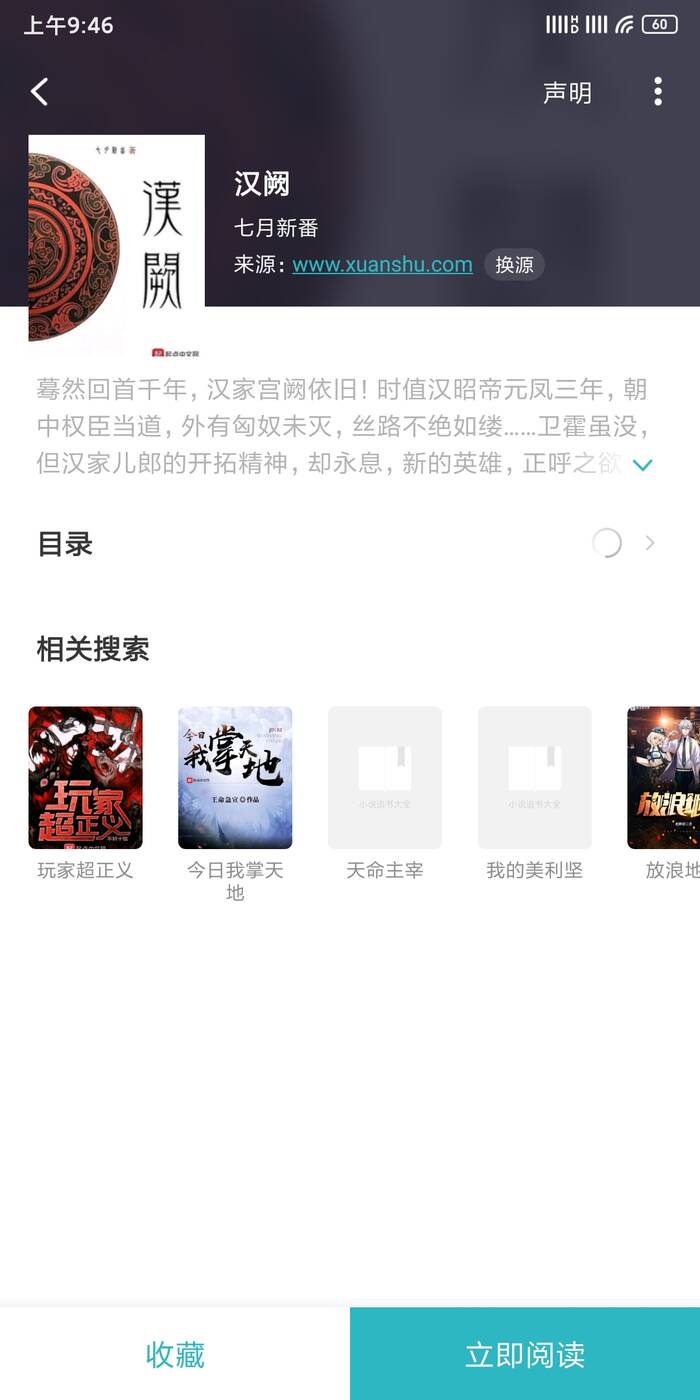700x1400 pixels.
Task: Open the www.xuanshu.com source link
Action: [x=382, y=265]
